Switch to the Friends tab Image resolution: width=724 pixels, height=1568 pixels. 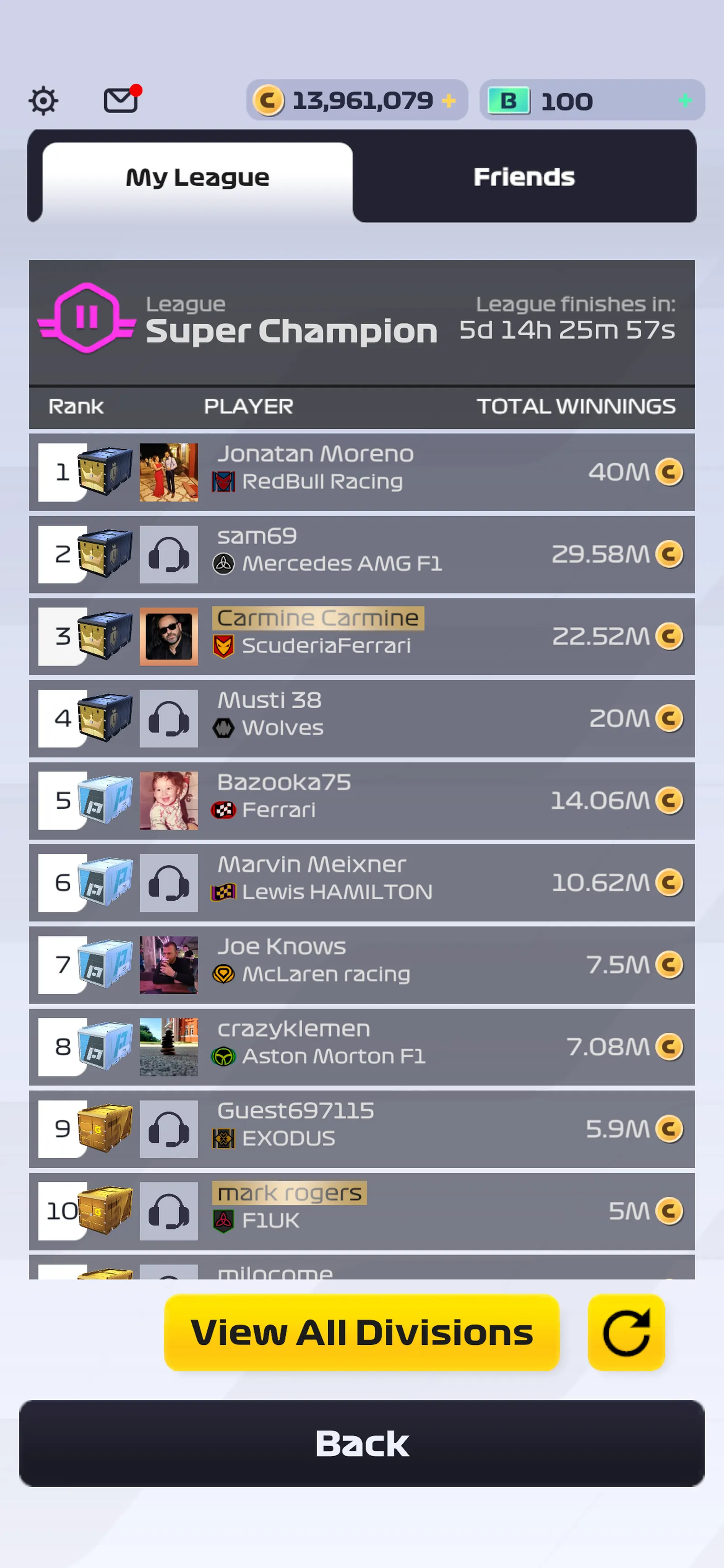point(524,177)
